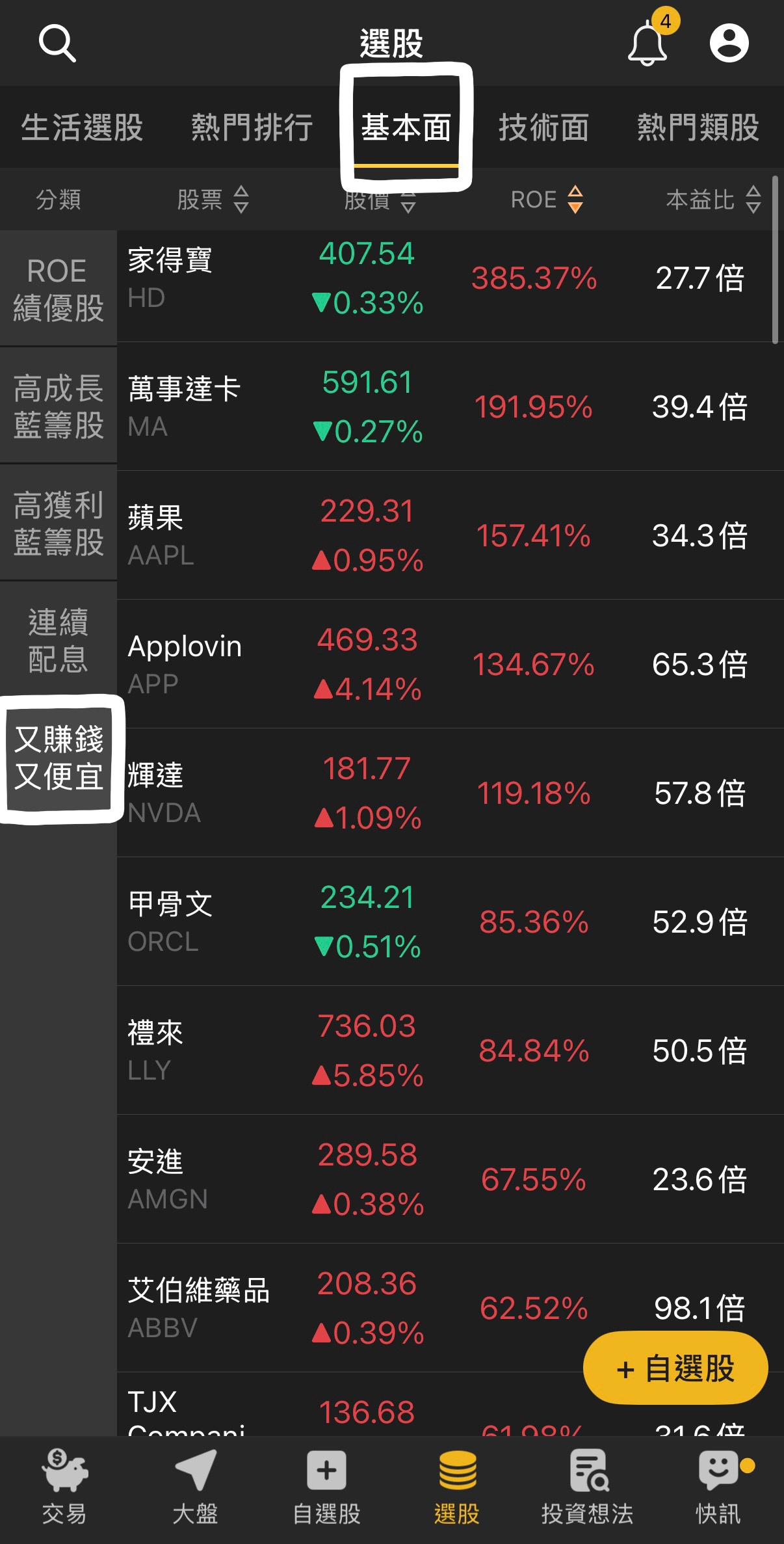Image resolution: width=784 pixels, height=1544 pixels.
Task: Enable the 連續配息 dividend filter
Action: 57,640
